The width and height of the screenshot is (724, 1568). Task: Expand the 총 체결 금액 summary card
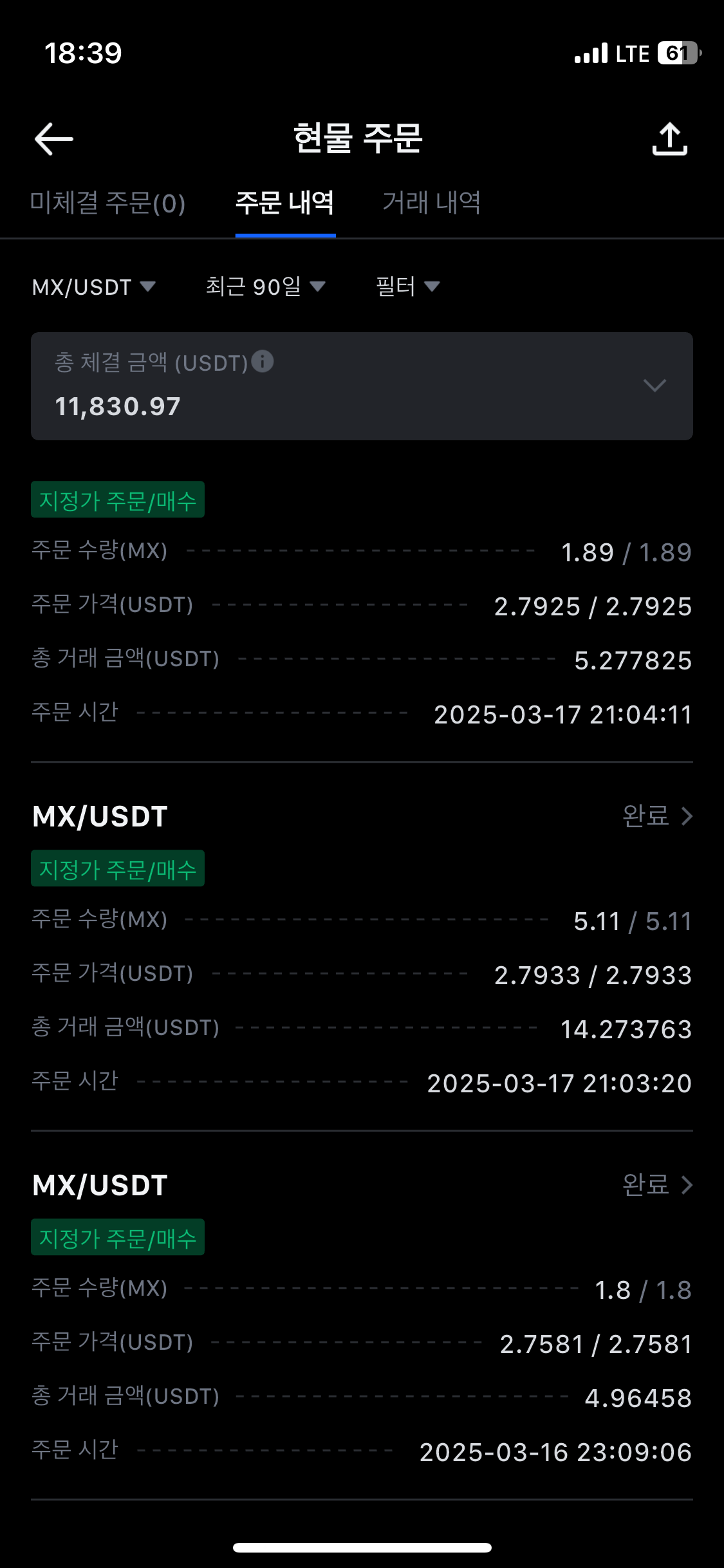[x=654, y=386]
